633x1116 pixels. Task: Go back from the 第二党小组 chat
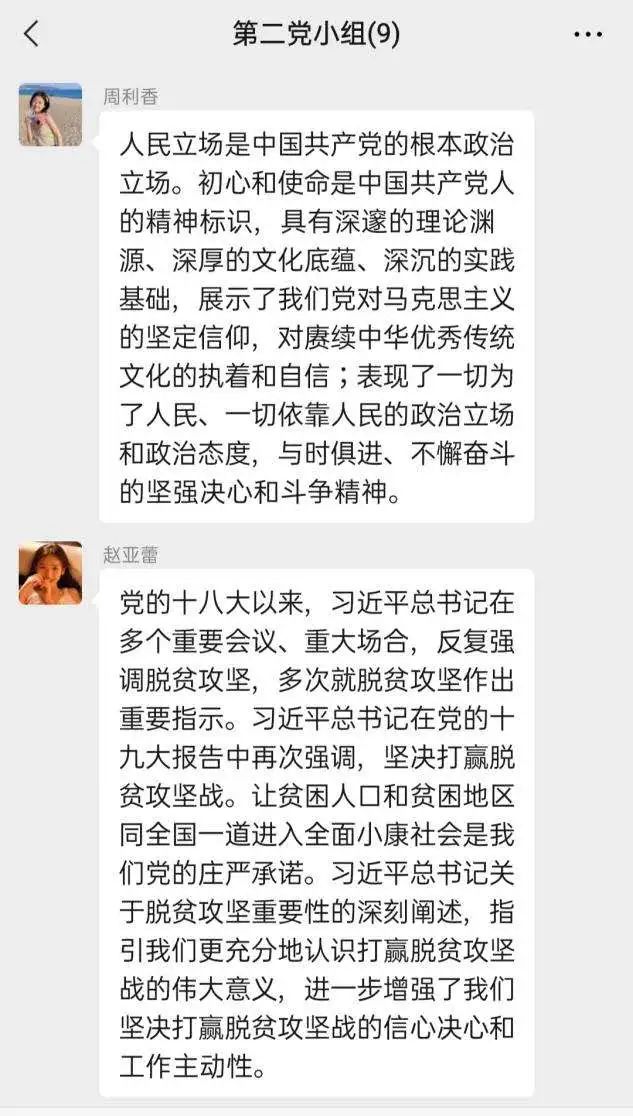coord(31,34)
